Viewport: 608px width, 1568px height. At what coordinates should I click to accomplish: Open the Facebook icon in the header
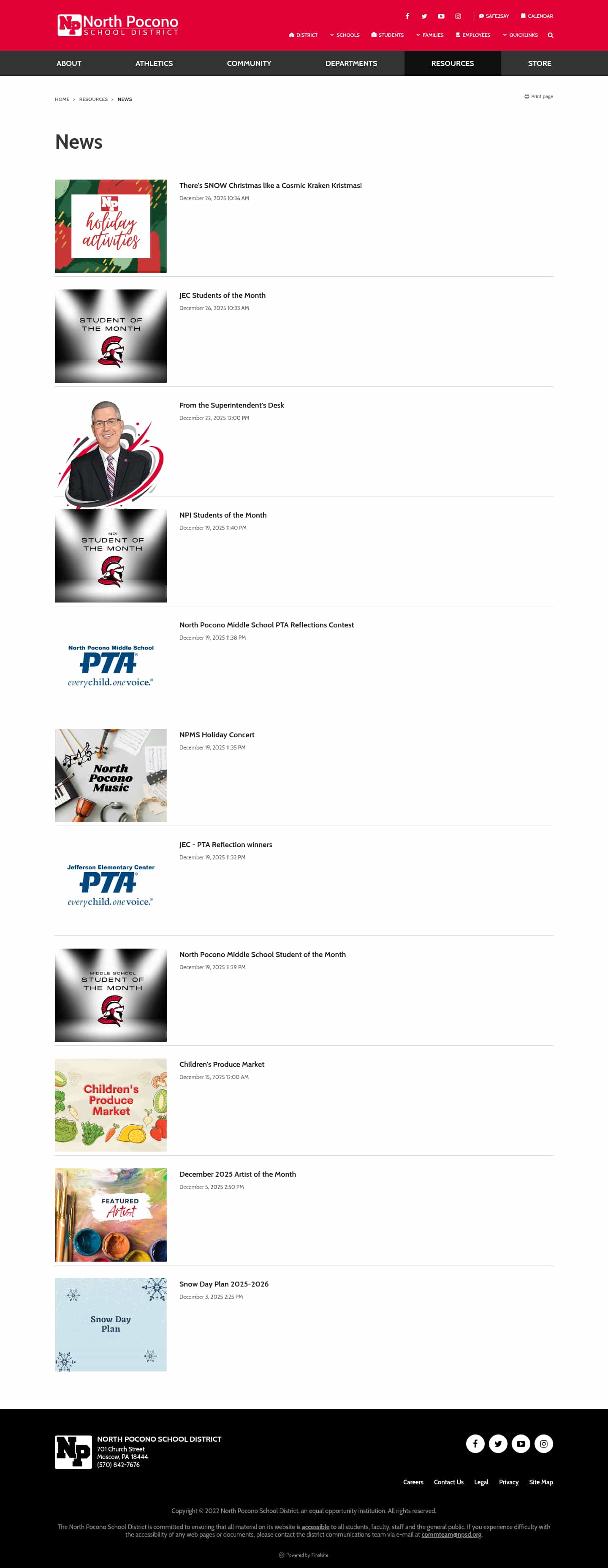coord(407,16)
